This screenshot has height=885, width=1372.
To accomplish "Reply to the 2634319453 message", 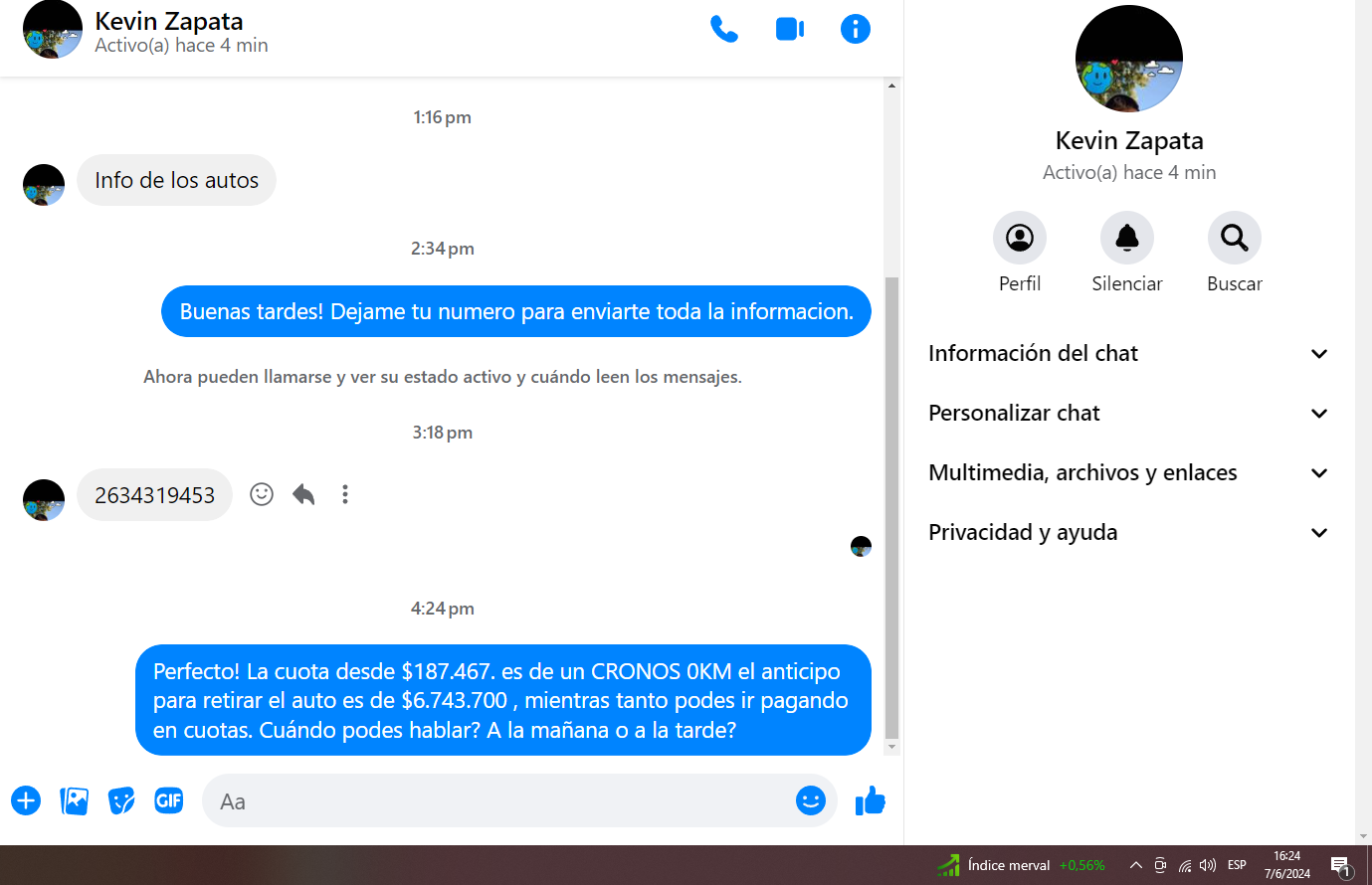I will [303, 494].
